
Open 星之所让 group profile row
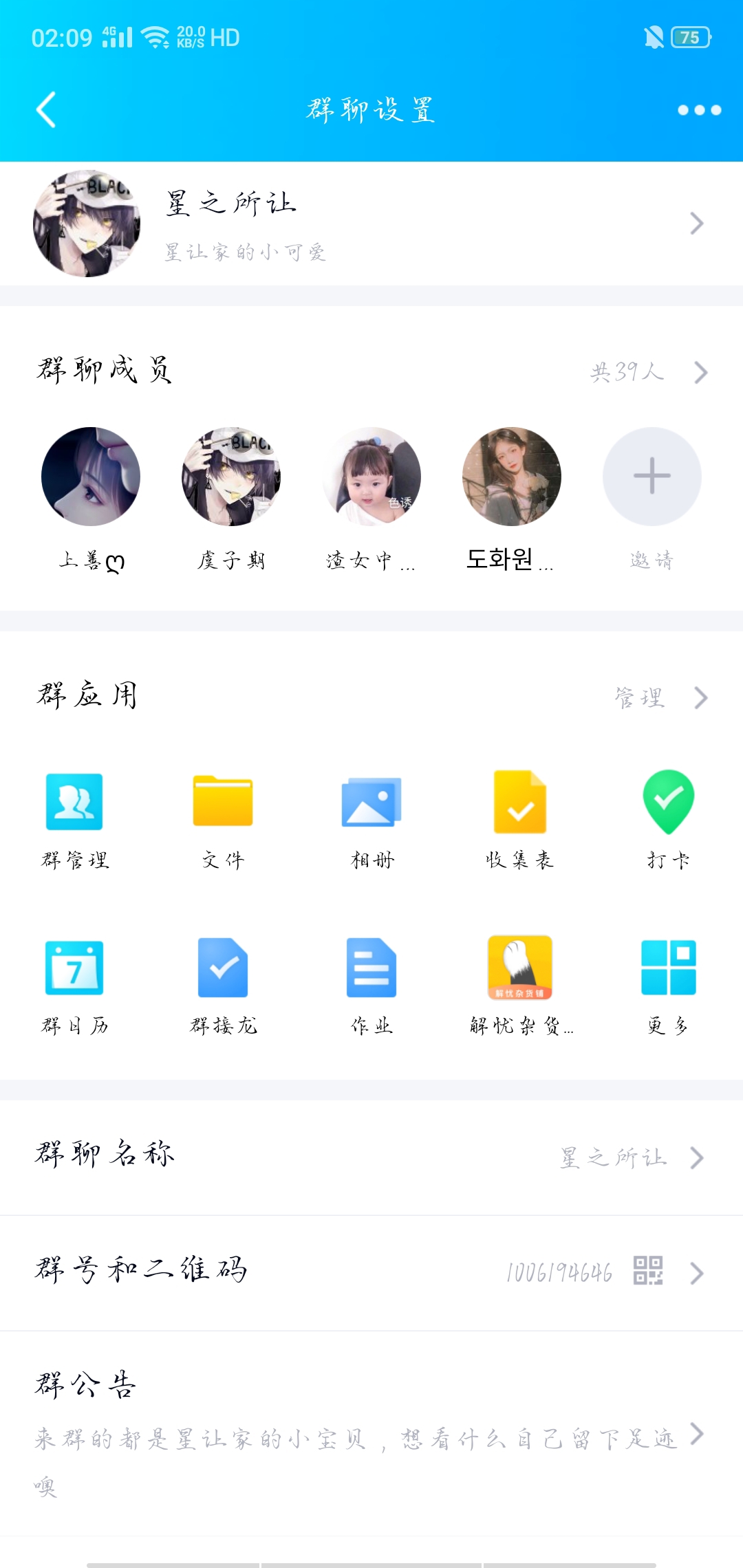(x=371, y=224)
